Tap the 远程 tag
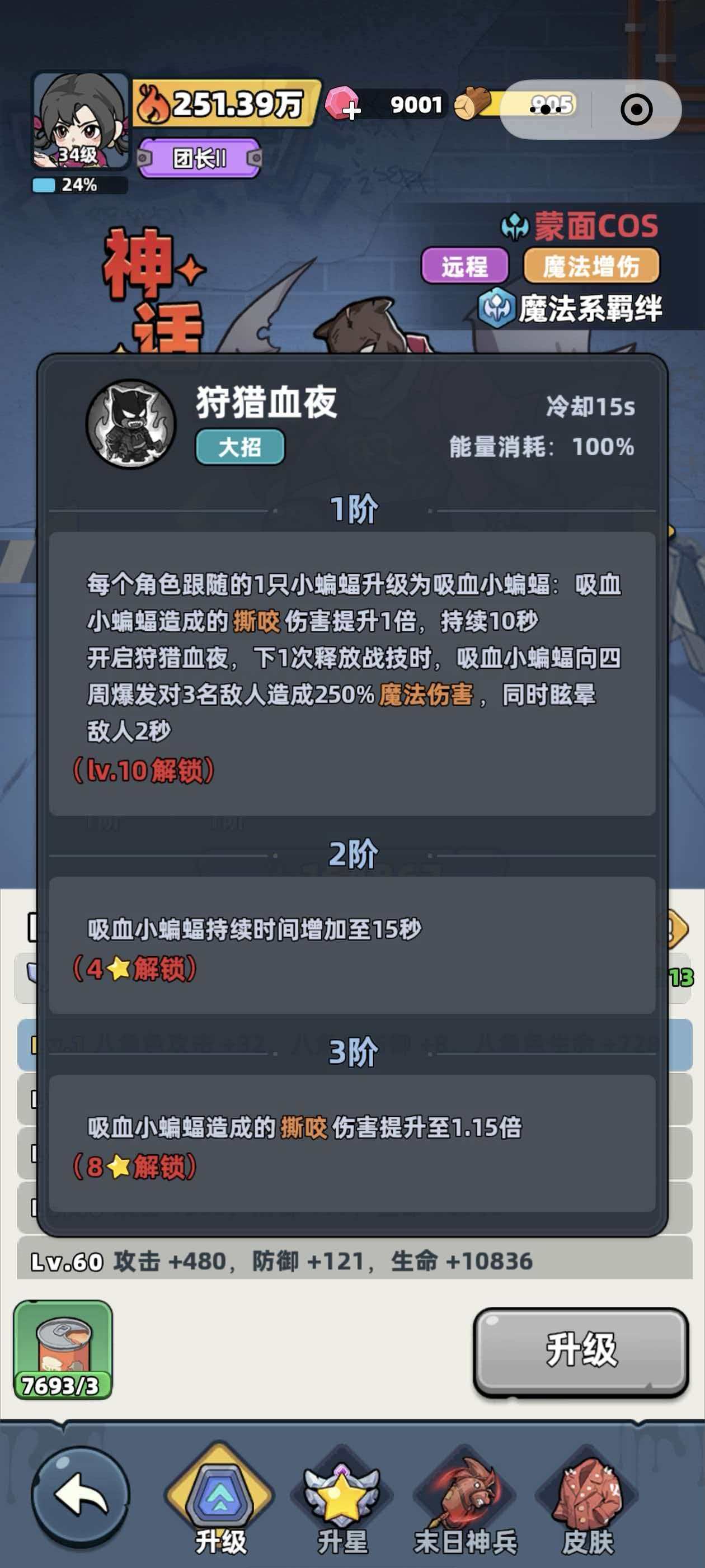 tap(464, 266)
